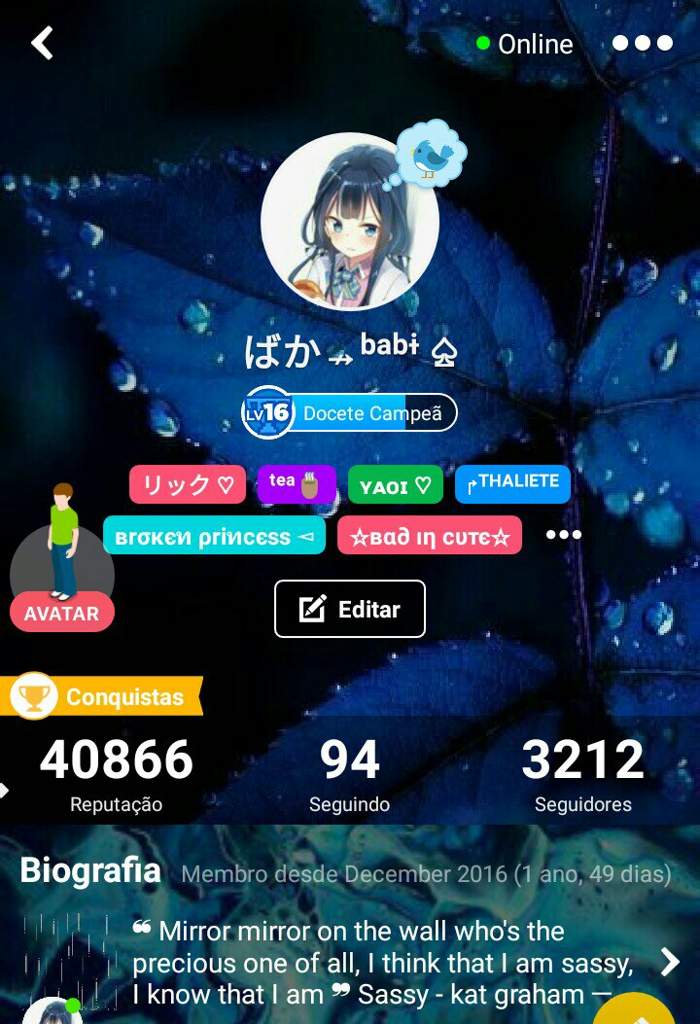Tap the THALIETE title chip
The image size is (700, 1024).
click(512, 484)
